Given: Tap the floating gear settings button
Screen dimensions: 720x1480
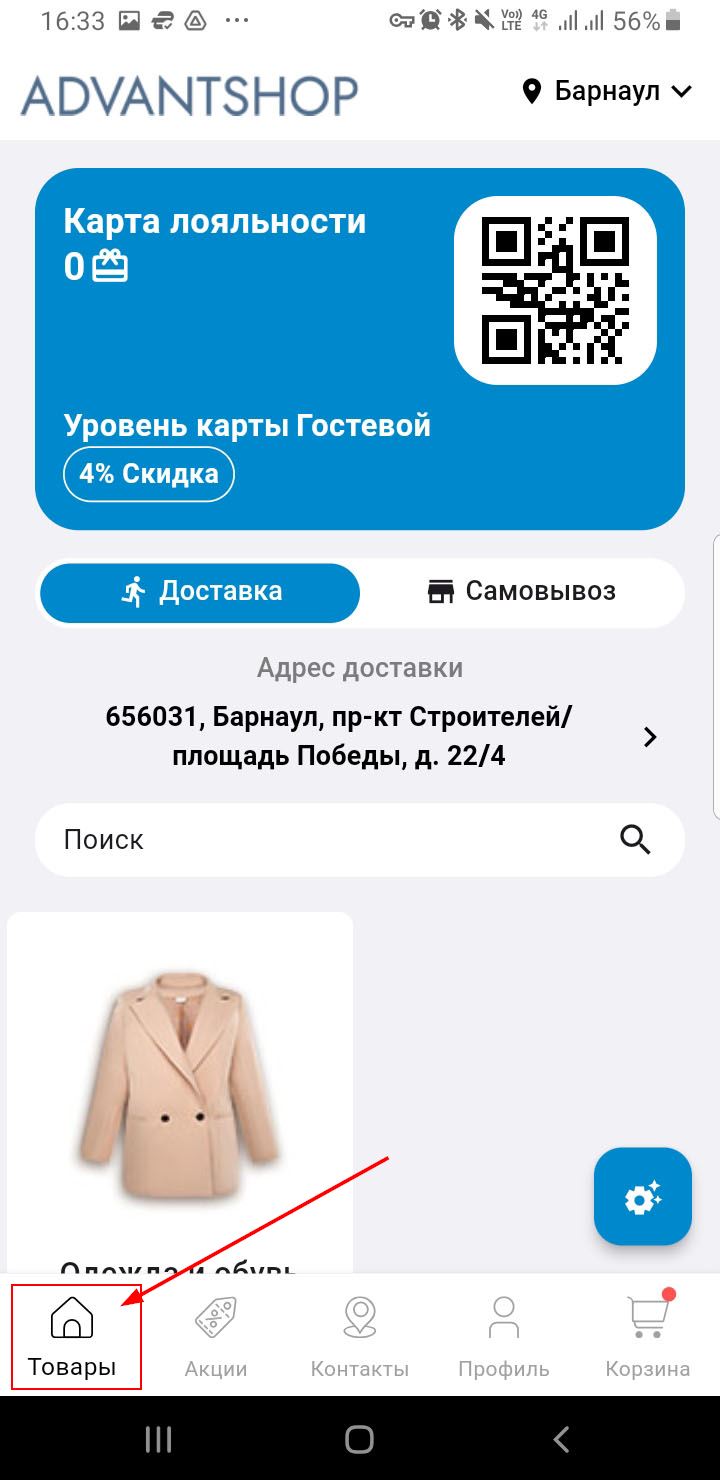Looking at the screenshot, I should click(x=643, y=1196).
